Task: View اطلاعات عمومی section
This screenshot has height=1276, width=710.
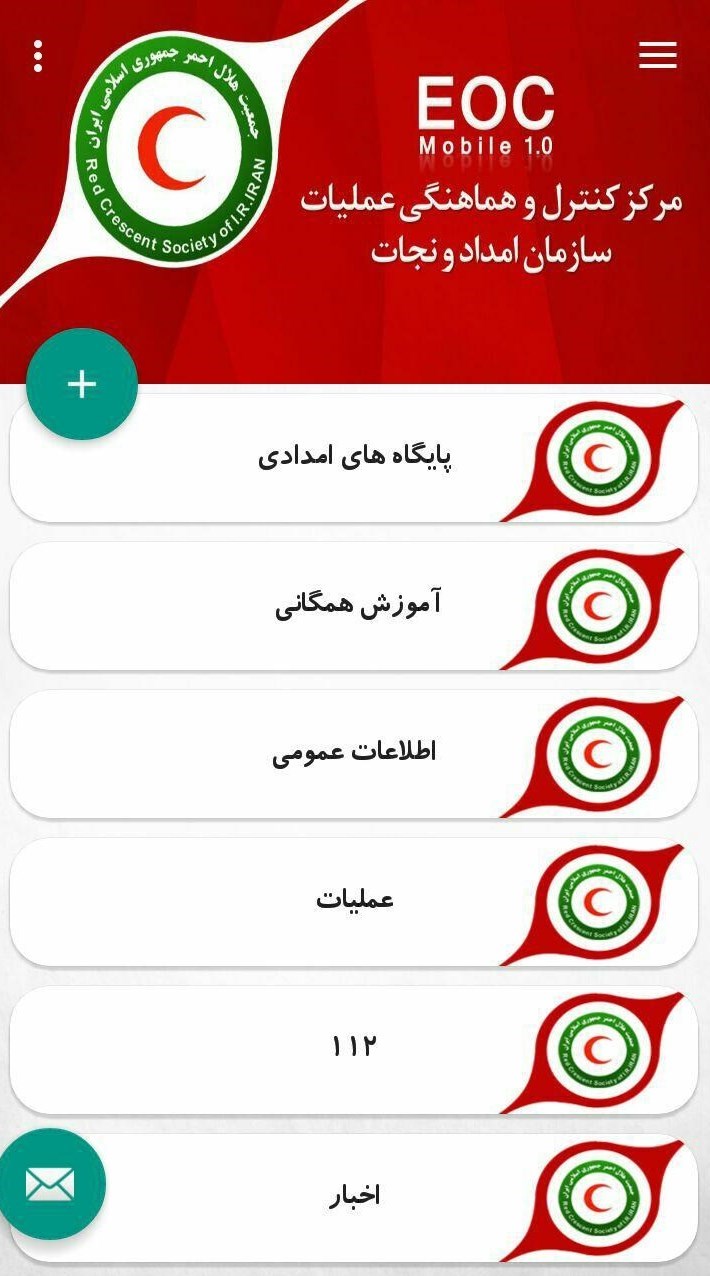Action: (354, 753)
